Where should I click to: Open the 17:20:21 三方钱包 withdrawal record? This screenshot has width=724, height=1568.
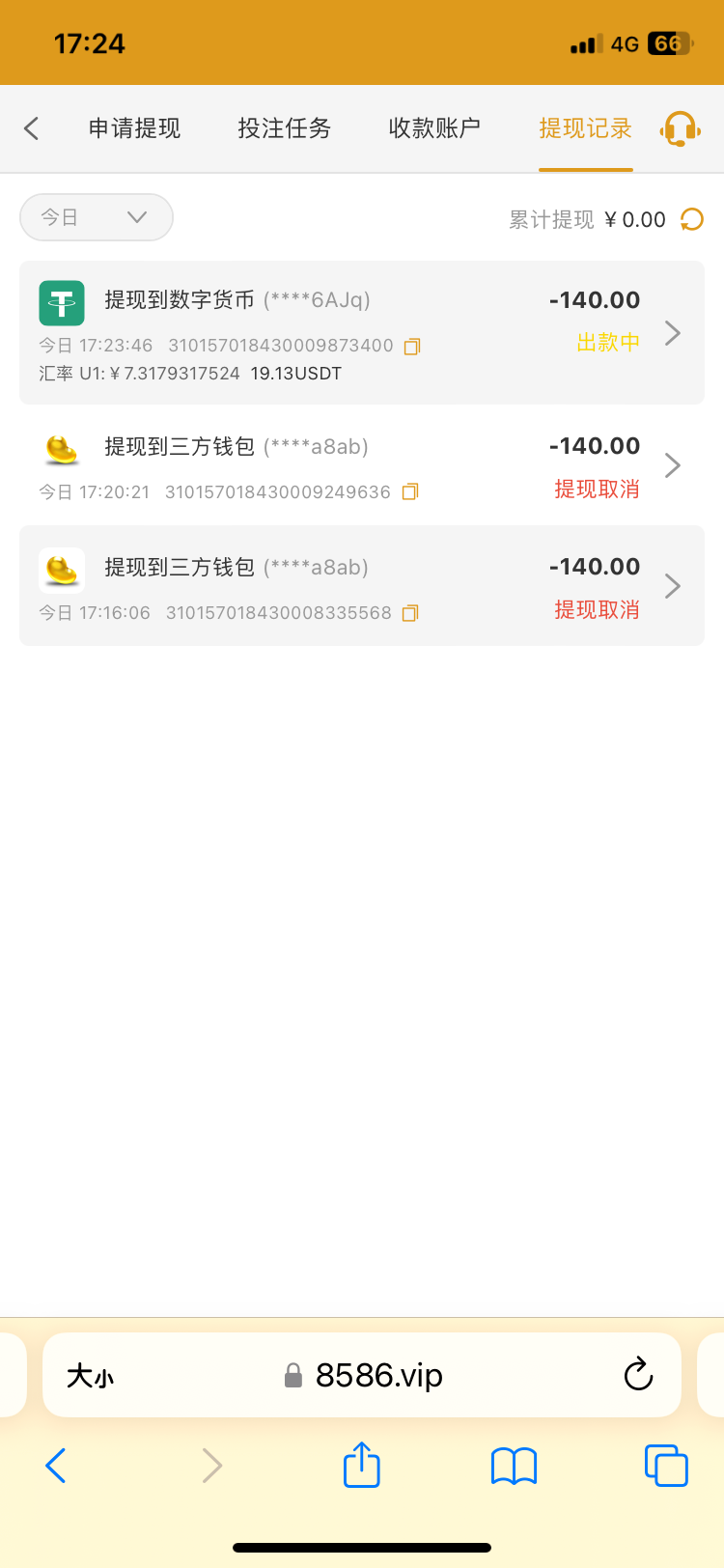tap(362, 465)
